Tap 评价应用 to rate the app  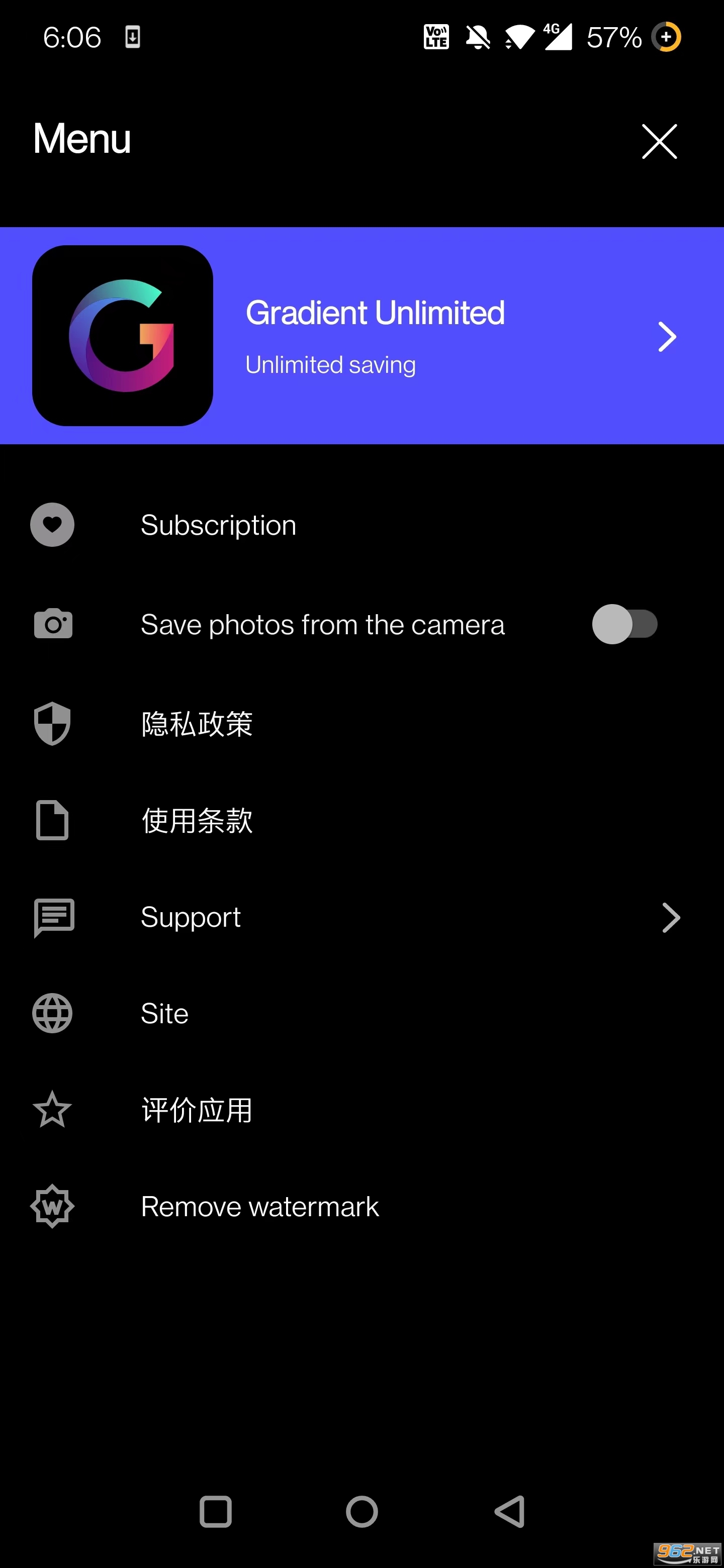[197, 1110]
